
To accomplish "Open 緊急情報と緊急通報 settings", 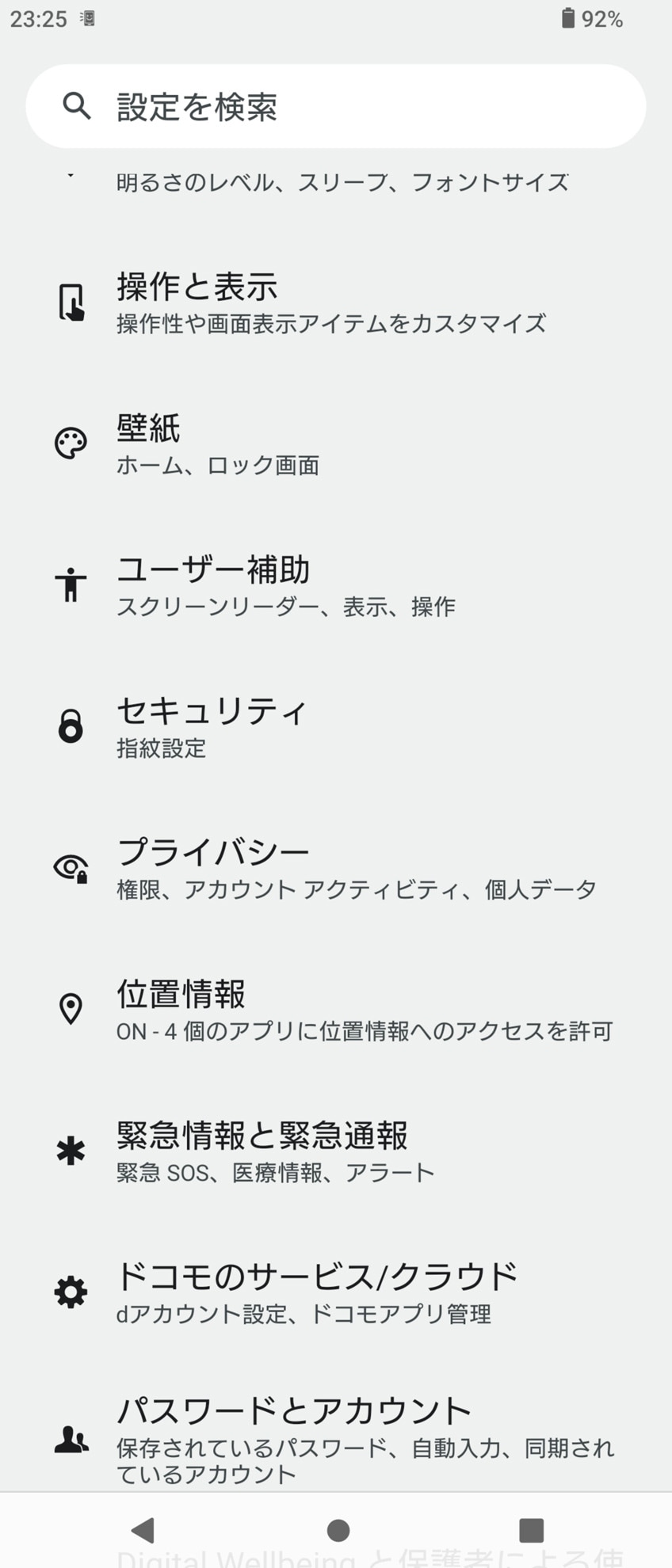I will 336,1151.
